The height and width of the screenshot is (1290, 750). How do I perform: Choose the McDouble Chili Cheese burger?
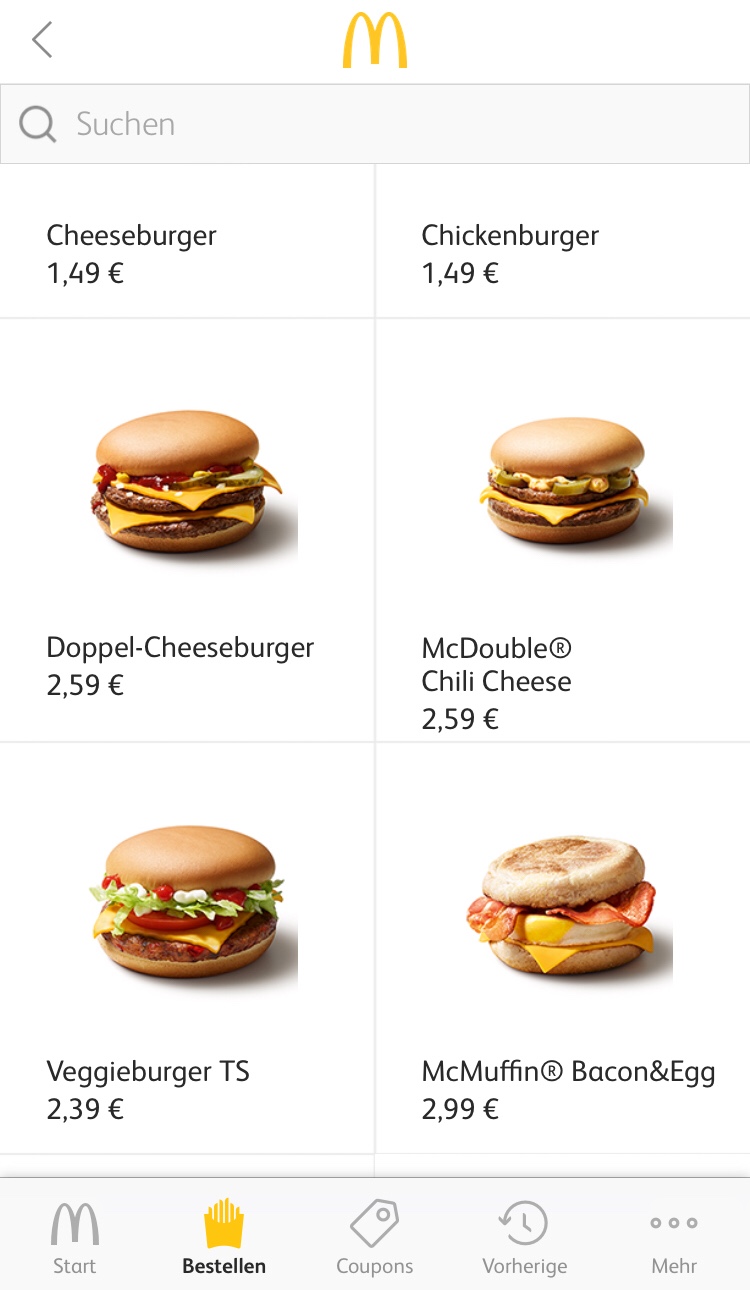coord(562,530)
